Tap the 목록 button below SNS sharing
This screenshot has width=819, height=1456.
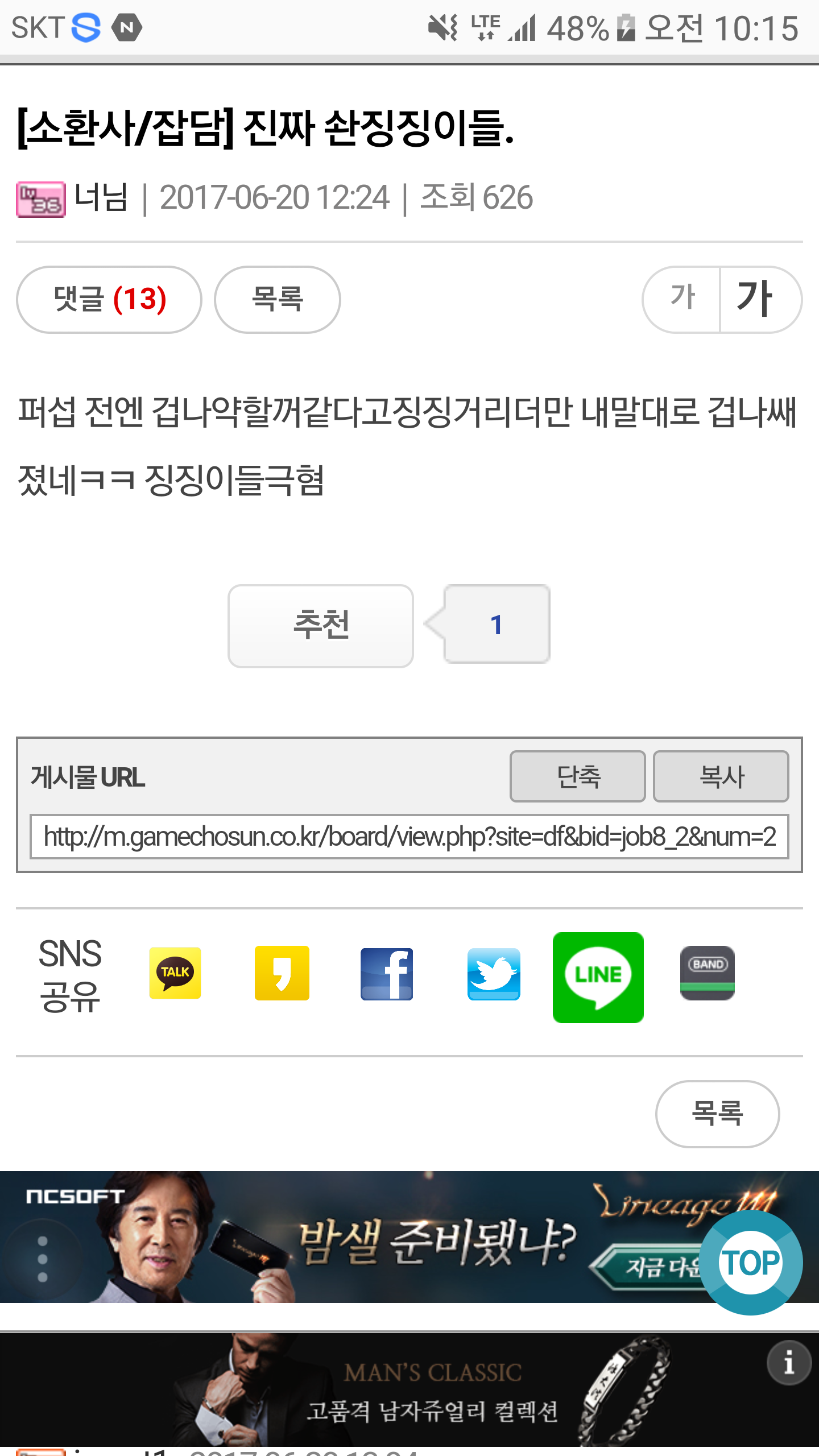(718, 1114)
